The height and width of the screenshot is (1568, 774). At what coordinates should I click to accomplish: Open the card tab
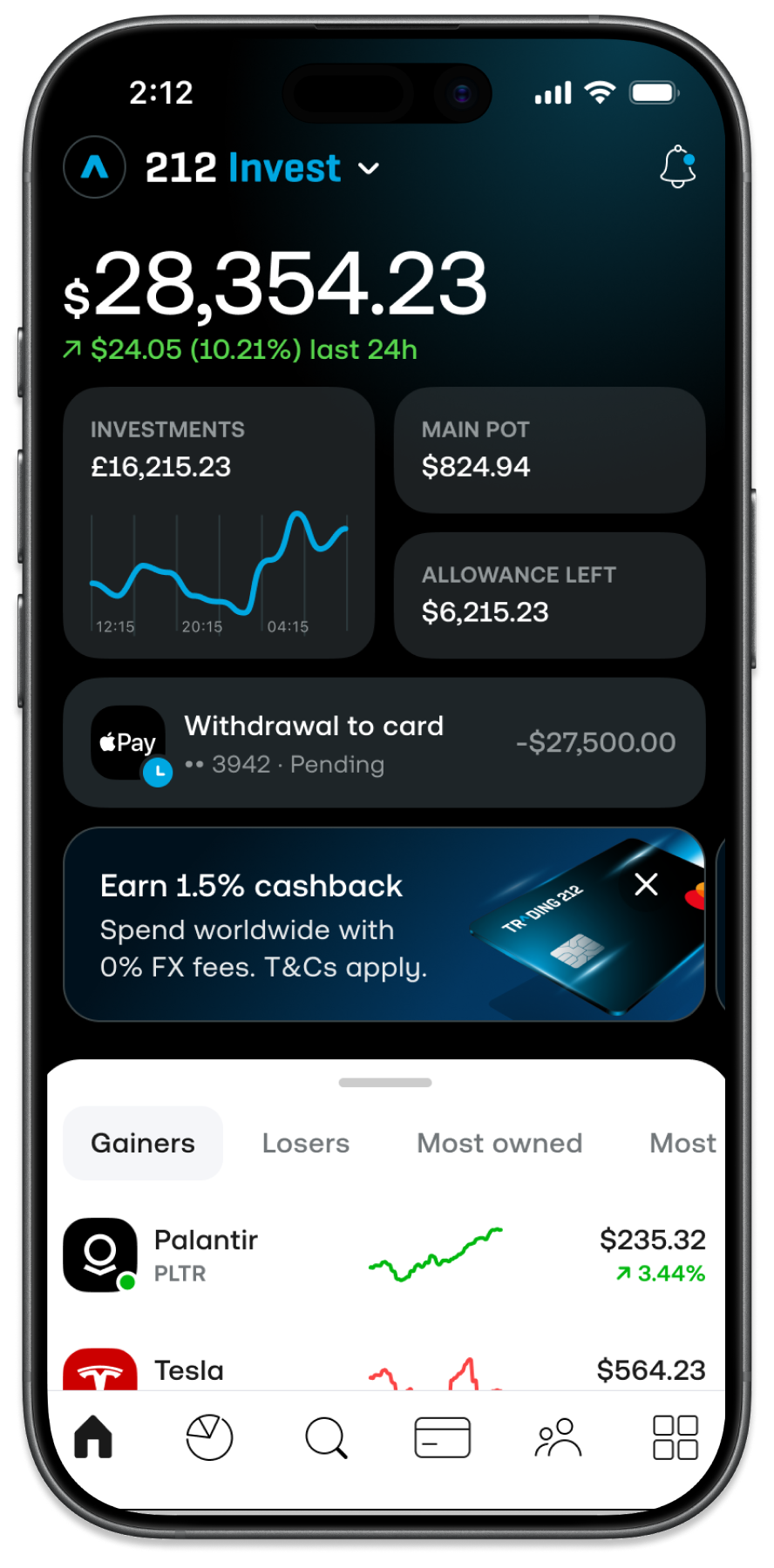[442, 1437]
